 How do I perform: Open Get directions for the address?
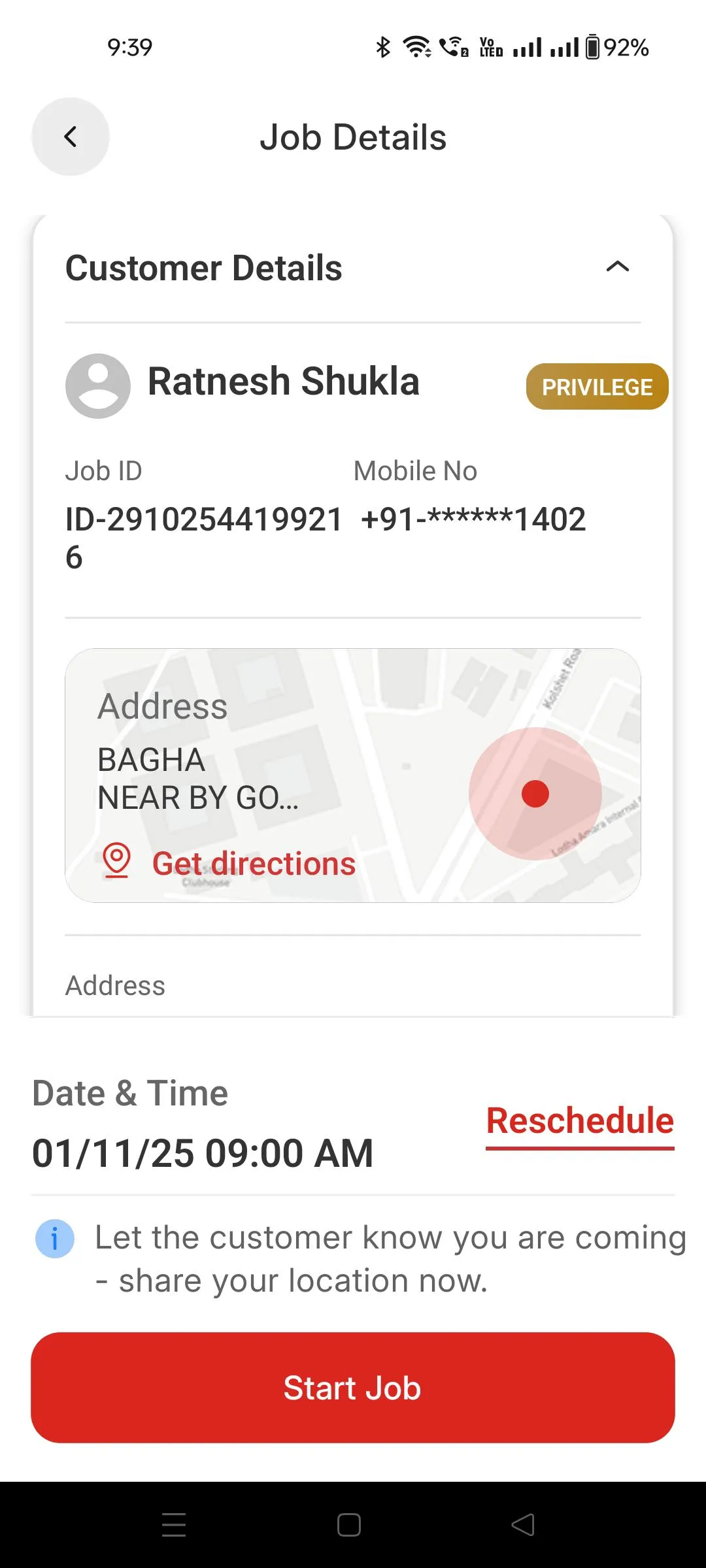point(254,862)
